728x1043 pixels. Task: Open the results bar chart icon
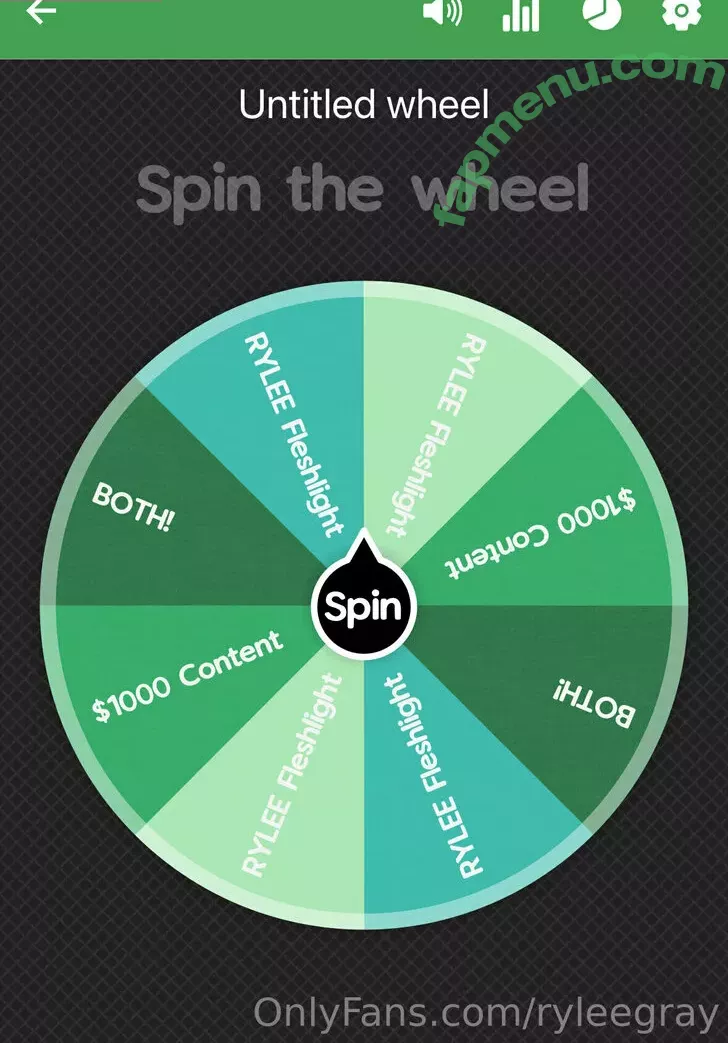[x=520, y=13]
